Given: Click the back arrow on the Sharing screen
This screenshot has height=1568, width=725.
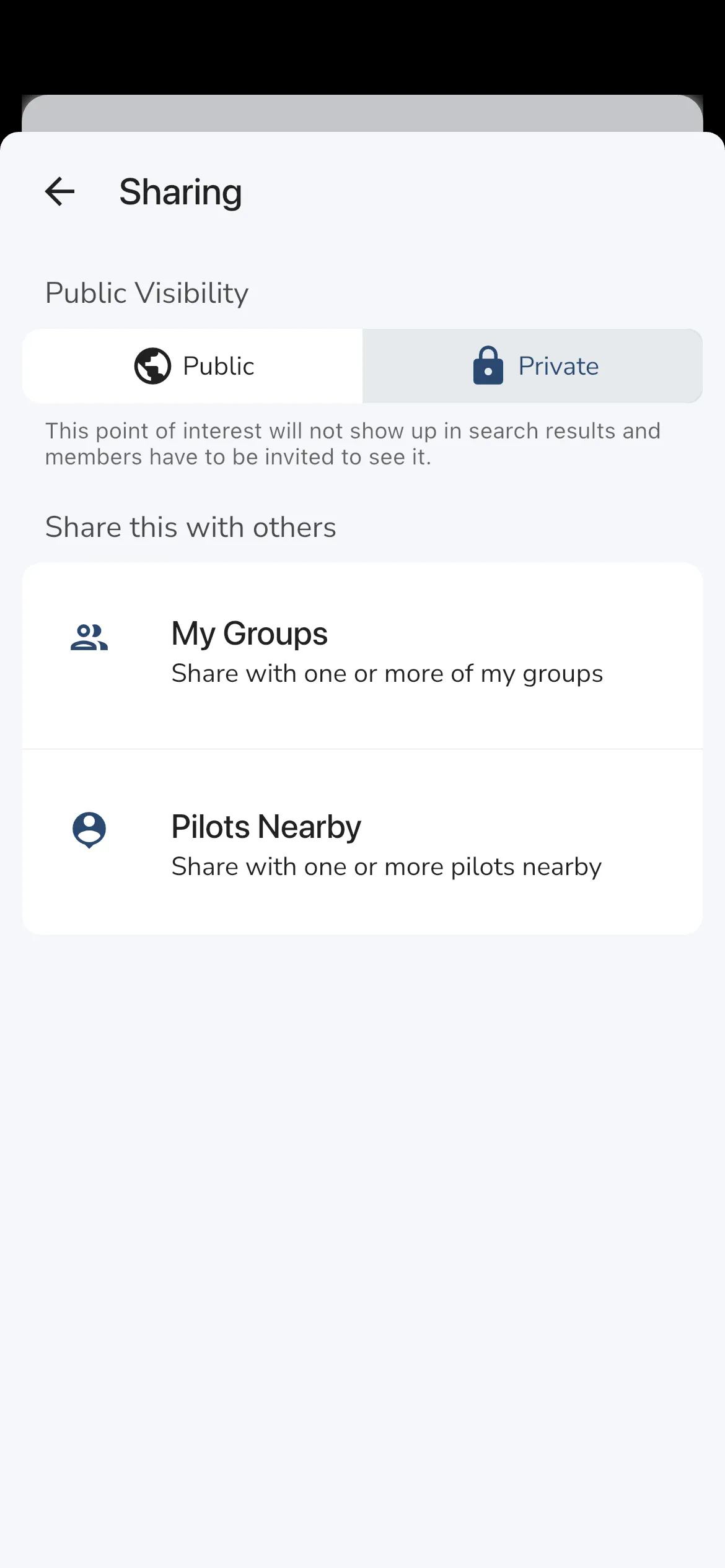Looking at the screenshot, I should pyautogui.click(x=60, y=192).
